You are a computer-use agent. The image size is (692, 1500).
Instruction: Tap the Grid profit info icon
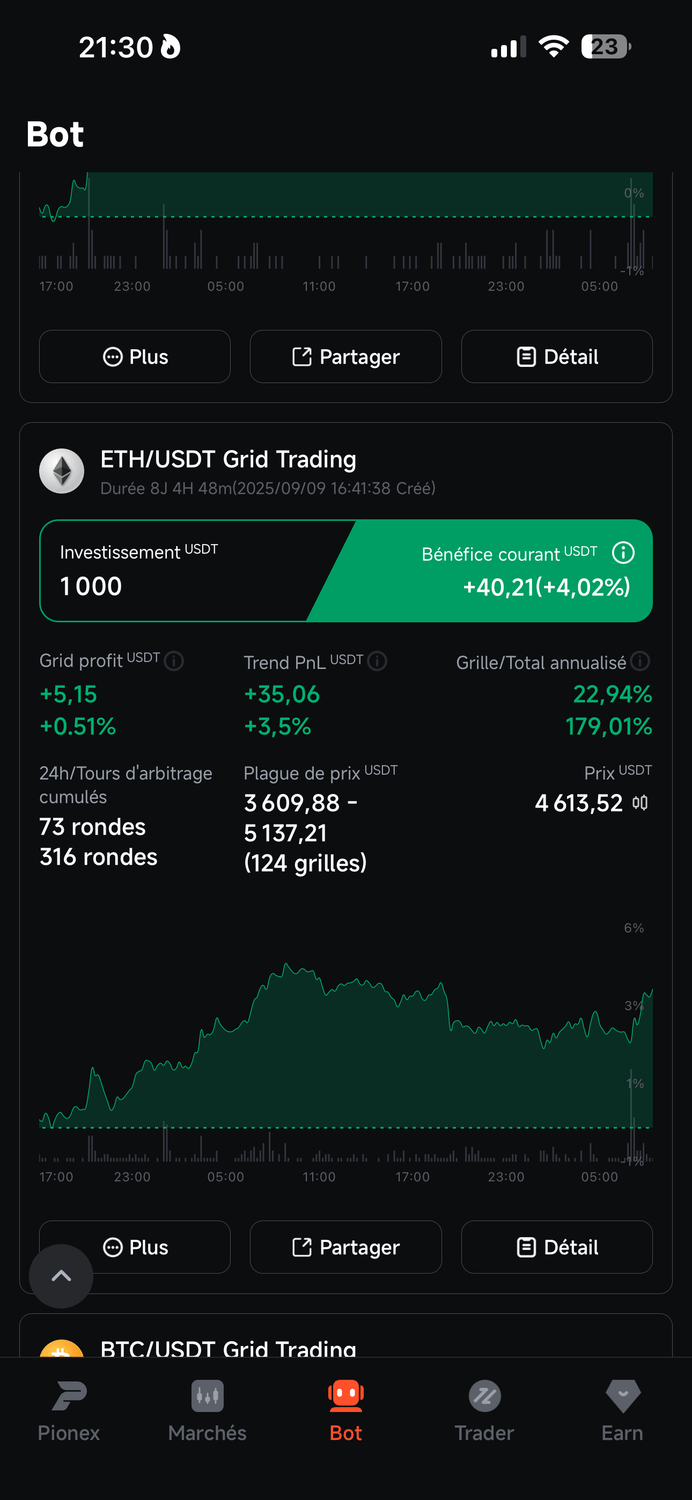(x=174, y=661)
